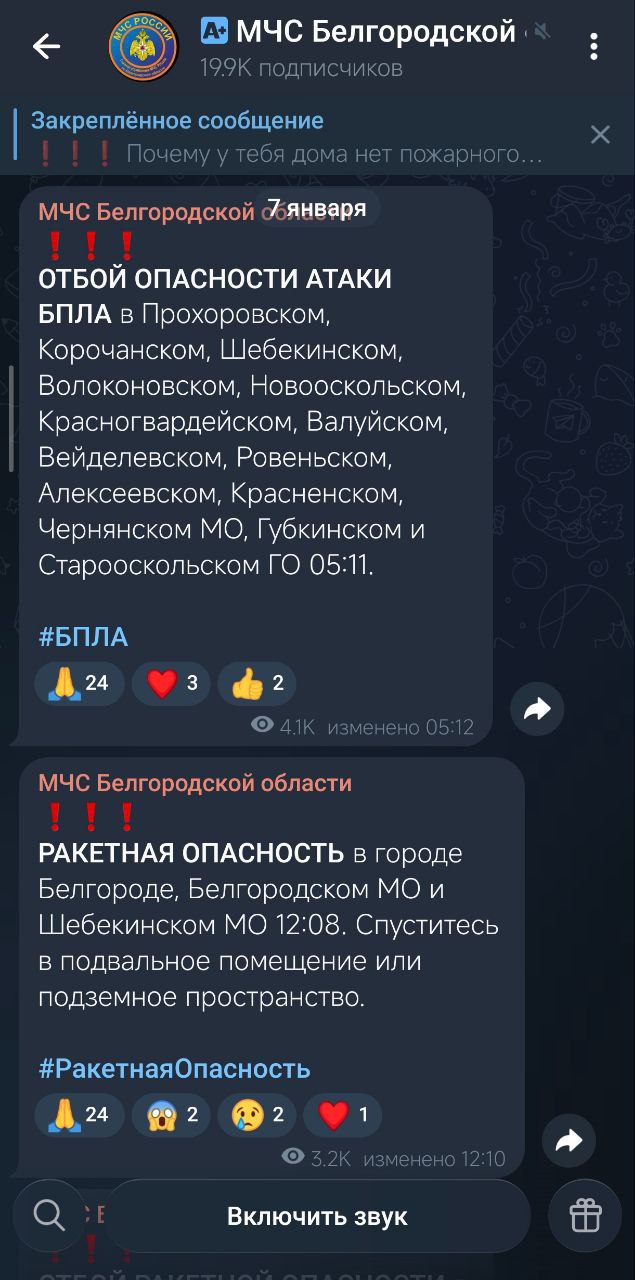
Task: Open the МЧС channel profile header
Action: [x=360, y=46]
